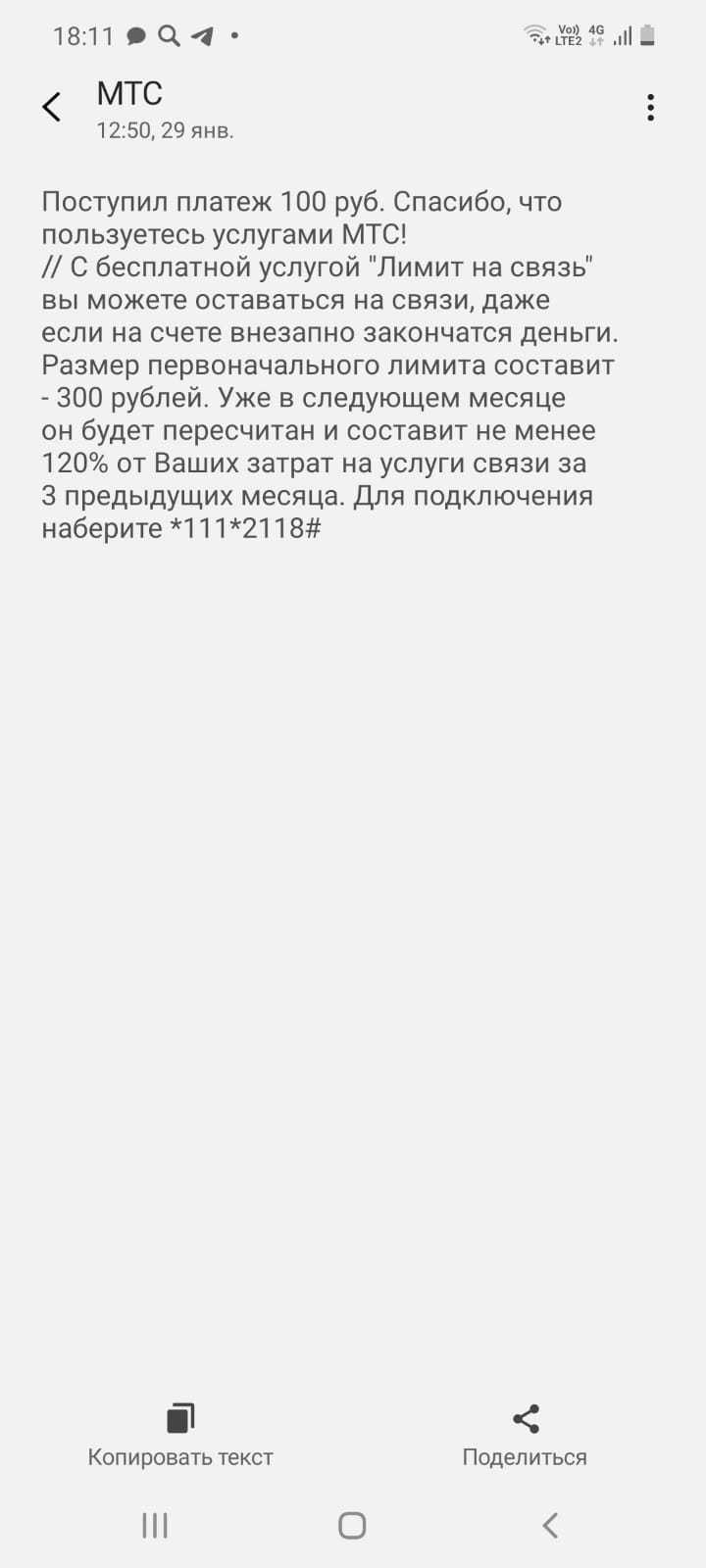Open the three-dot overflow menu
706x1568 pixels.
650,108
